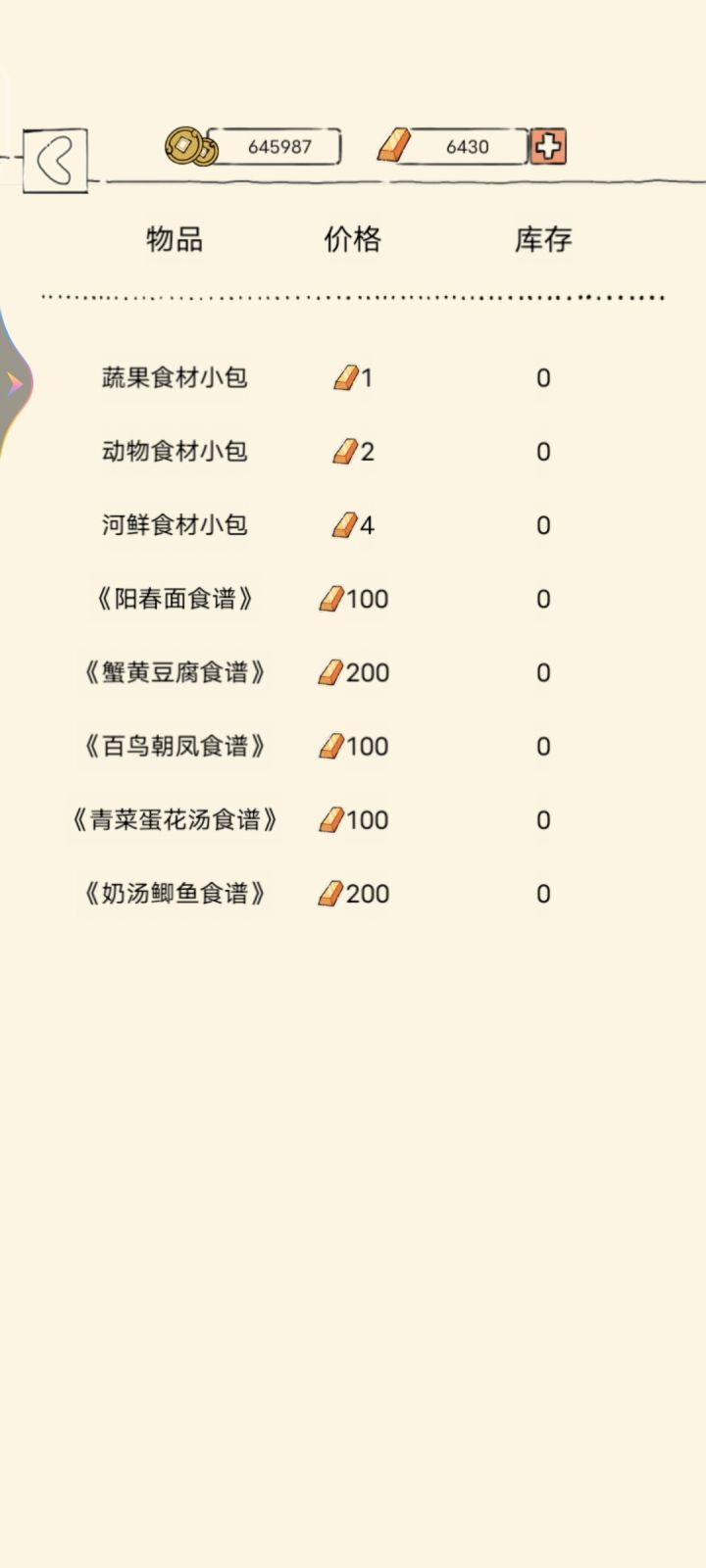Select the 《青菜蛋花汤食谱》 item name
This screenshot has width=706, height=1568.
(x=175, y=820)
